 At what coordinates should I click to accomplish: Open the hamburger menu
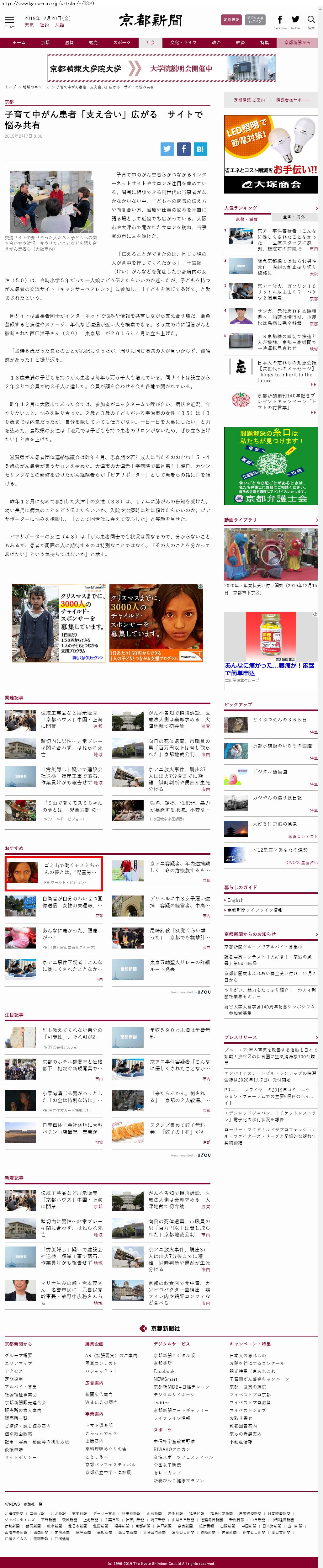click(x=9, y=20)
